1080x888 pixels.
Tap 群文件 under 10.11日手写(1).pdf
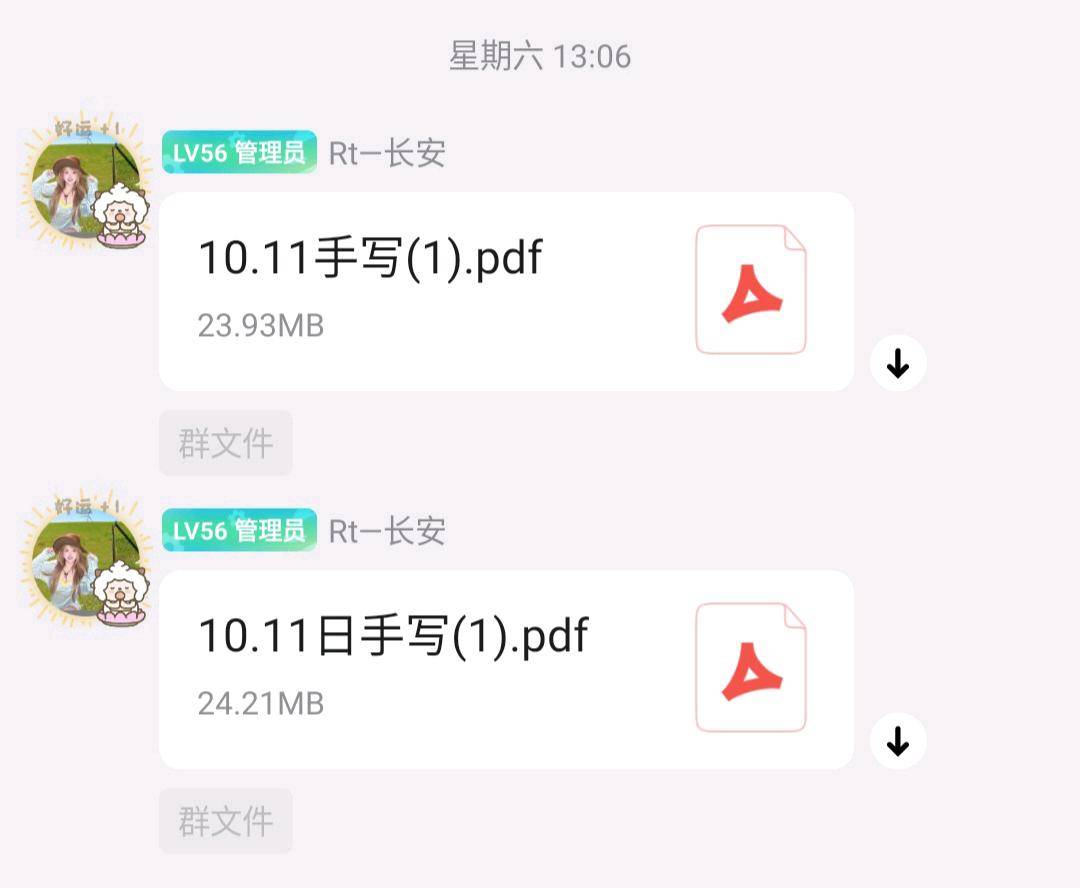[x=226, y=821]
